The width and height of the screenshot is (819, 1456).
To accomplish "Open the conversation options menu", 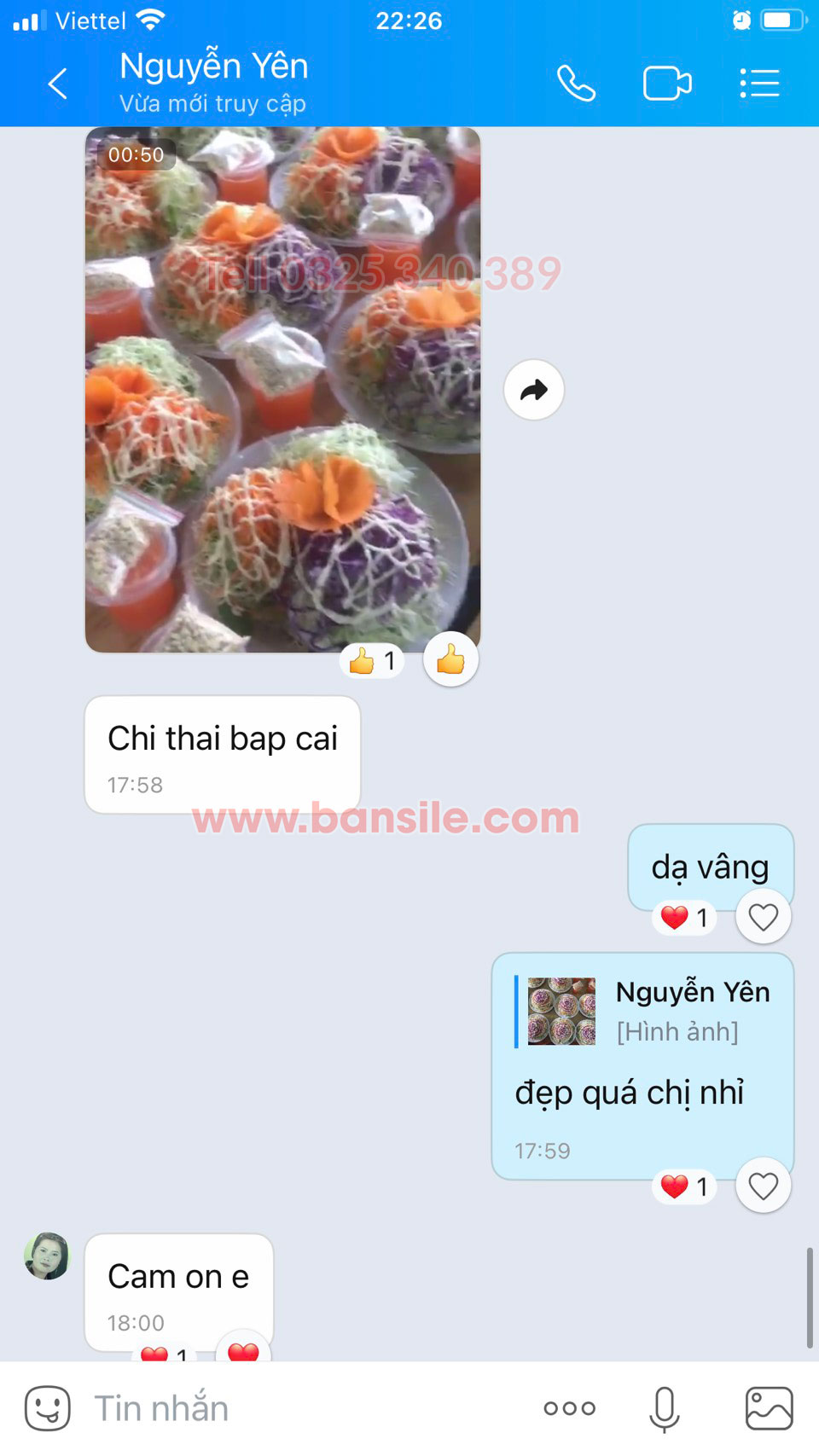I will tap(759, 84).
